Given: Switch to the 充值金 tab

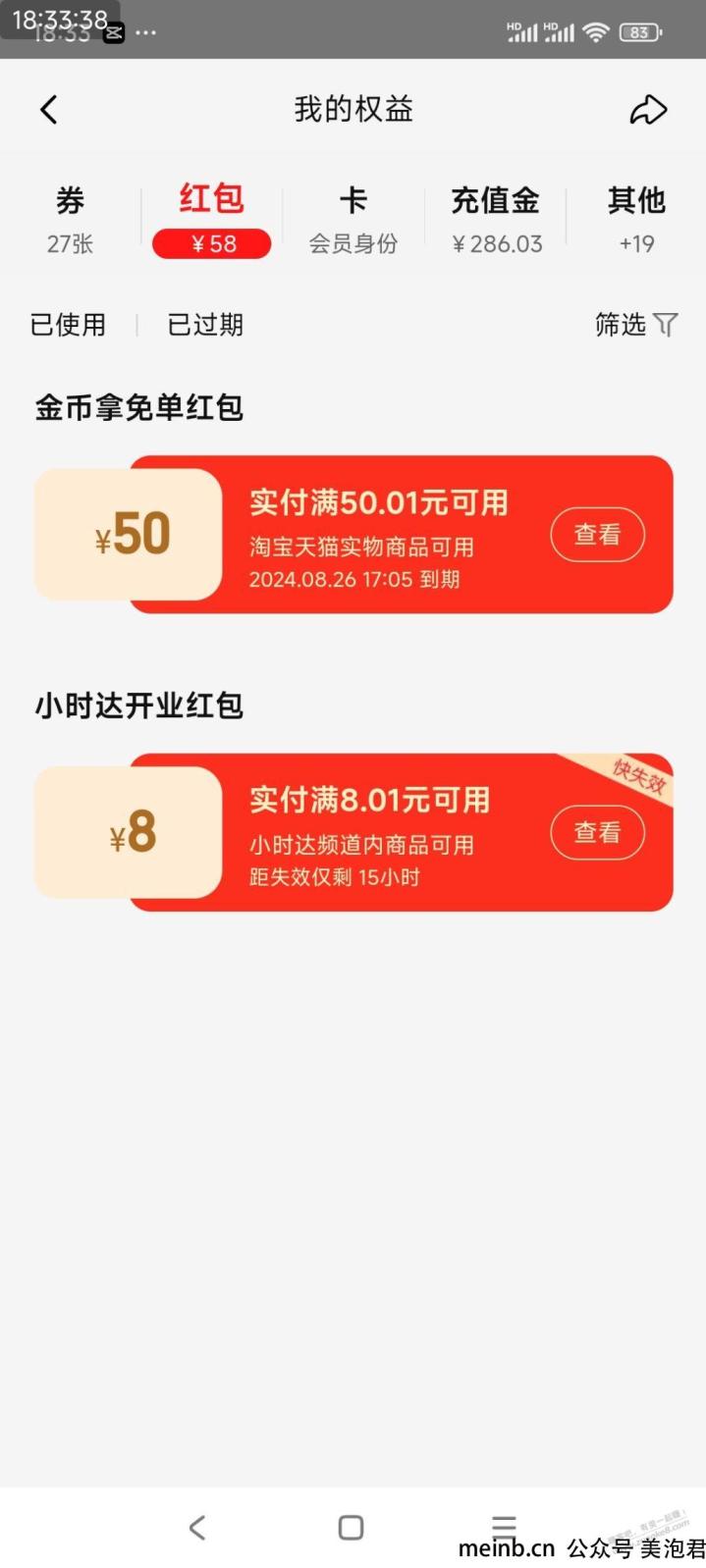Looking at the screenshot, I should click(496, 220).
